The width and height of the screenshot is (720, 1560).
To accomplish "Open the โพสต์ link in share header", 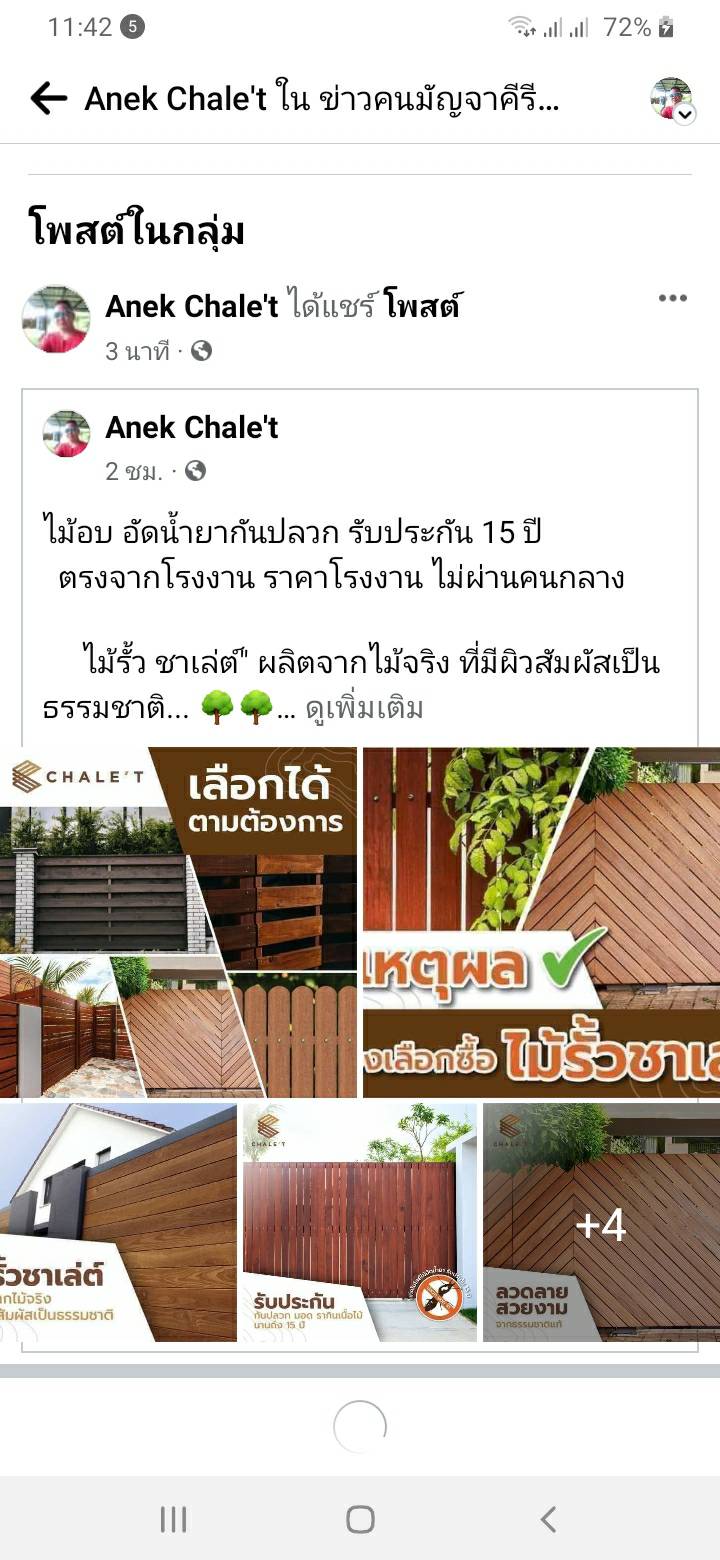I will 421,306.
